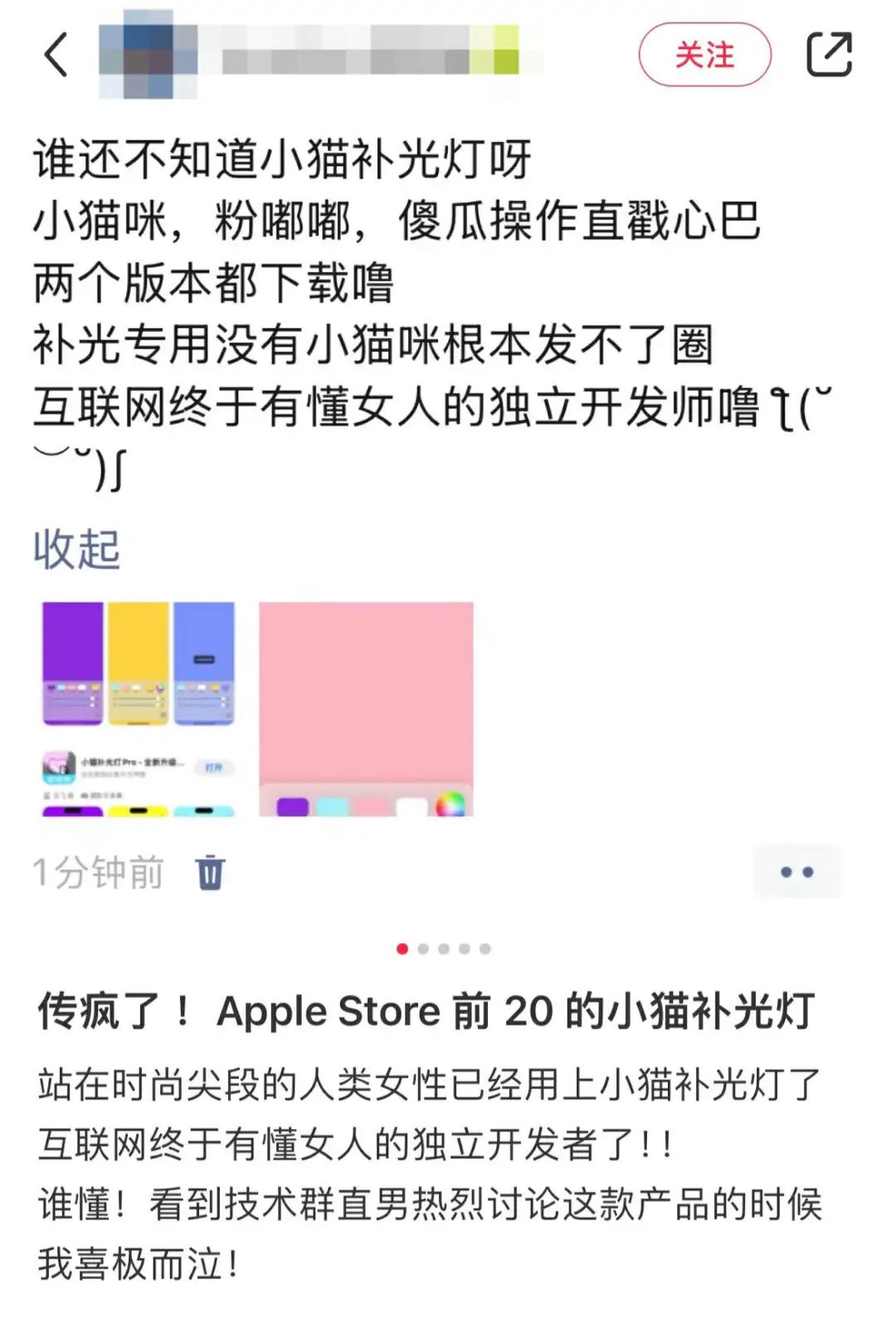
Task: Go back with the top-left arrow
Action: pyautogui.click(x=56, y=56)
